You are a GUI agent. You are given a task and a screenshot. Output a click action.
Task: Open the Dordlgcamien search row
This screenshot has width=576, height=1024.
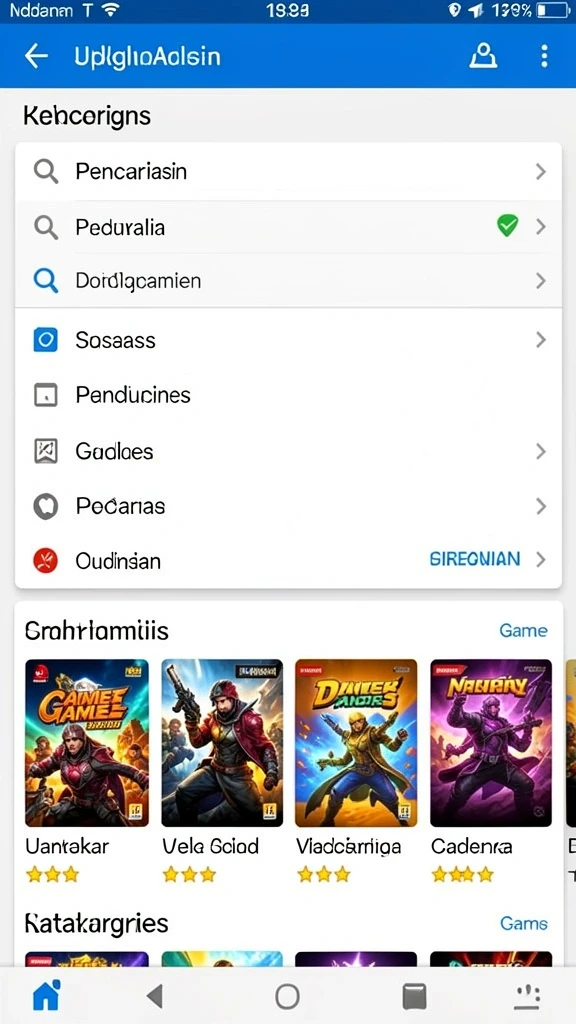click(x=288, y=281)
